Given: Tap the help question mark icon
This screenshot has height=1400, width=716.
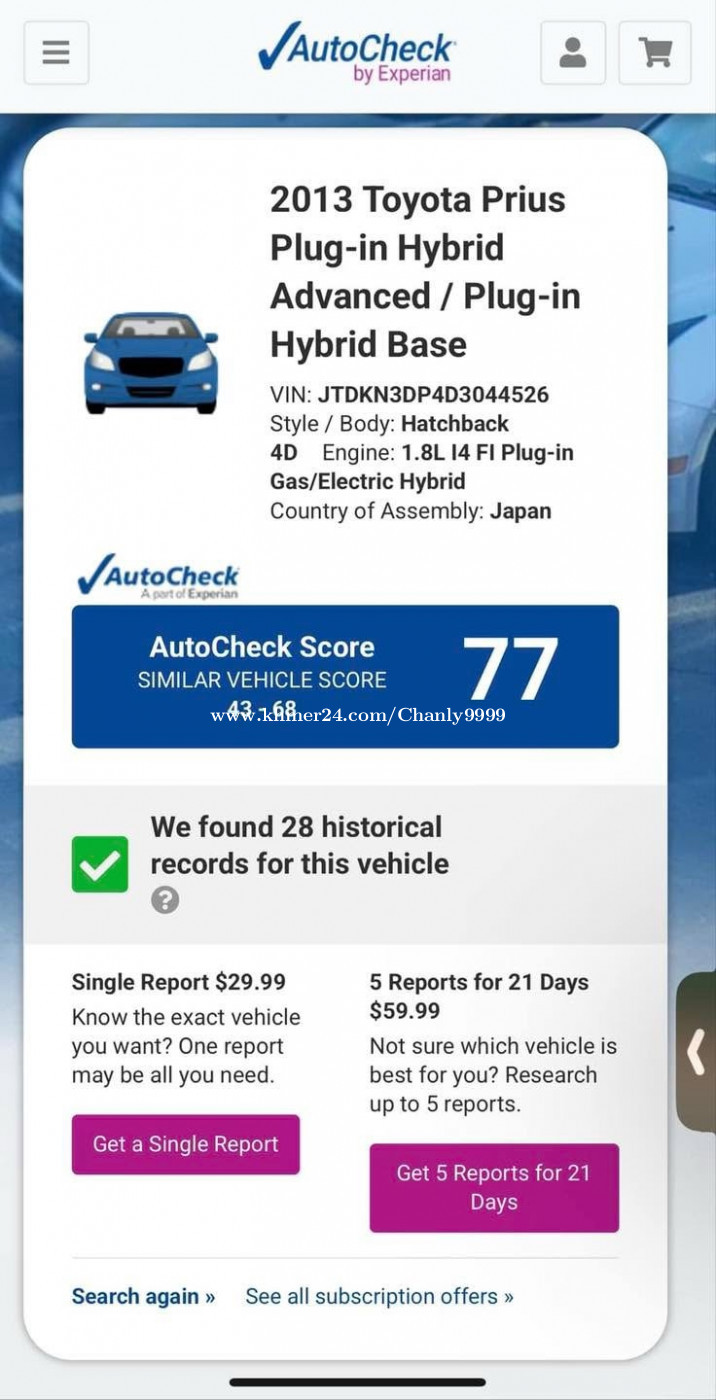Looking at the screenshot, I should pyautogui.click(x=165, y=900).
